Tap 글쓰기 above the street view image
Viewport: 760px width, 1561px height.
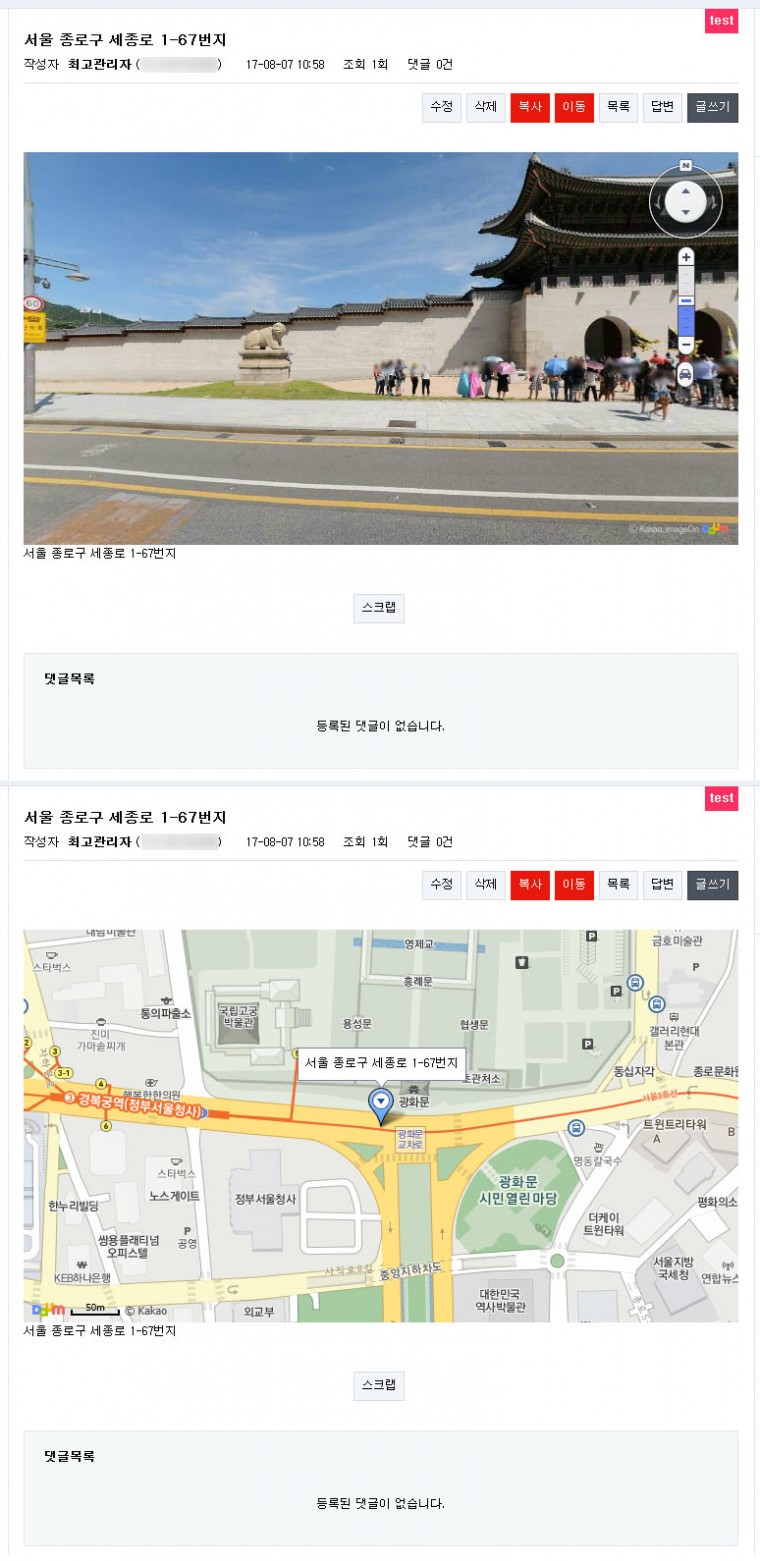(x=712, y=107)
